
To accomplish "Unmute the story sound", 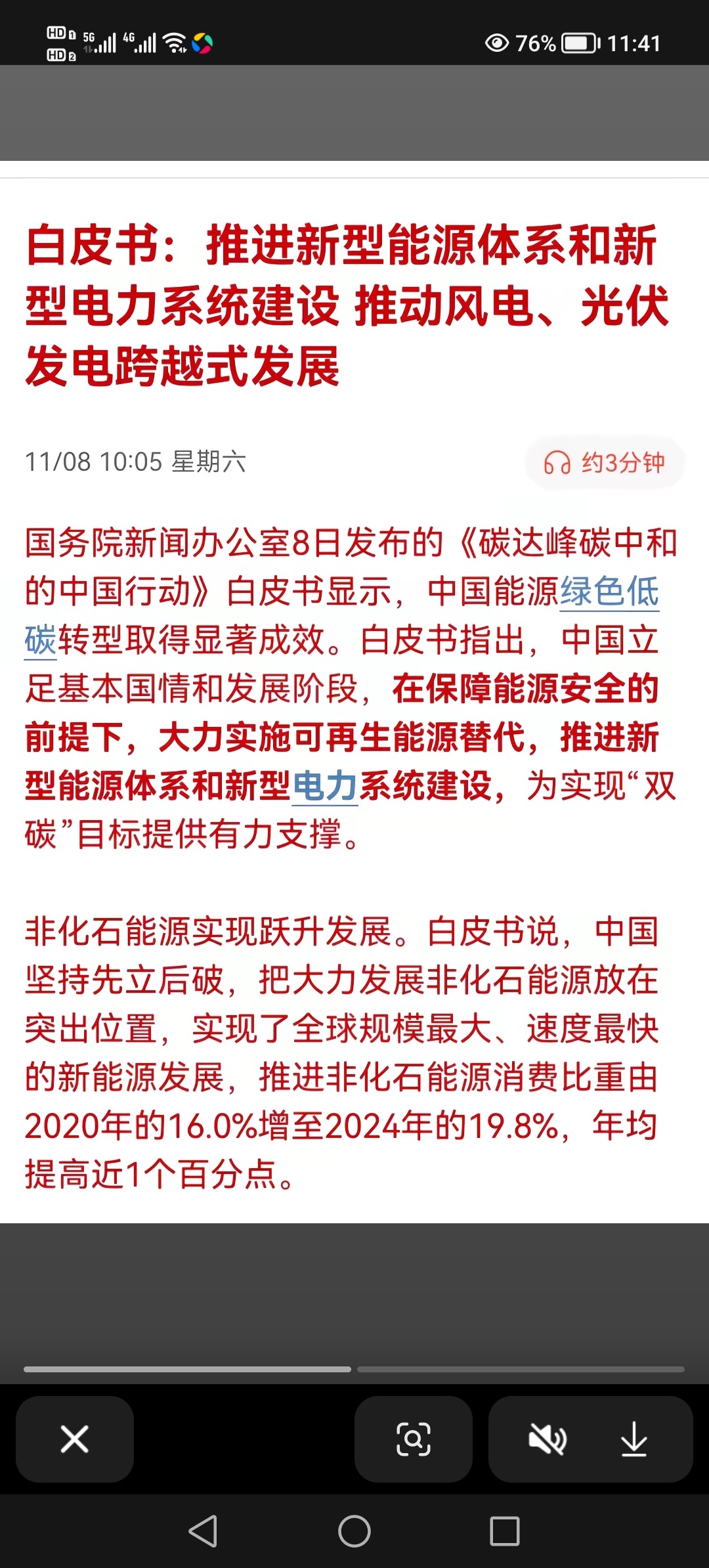I will [548, 1439].
